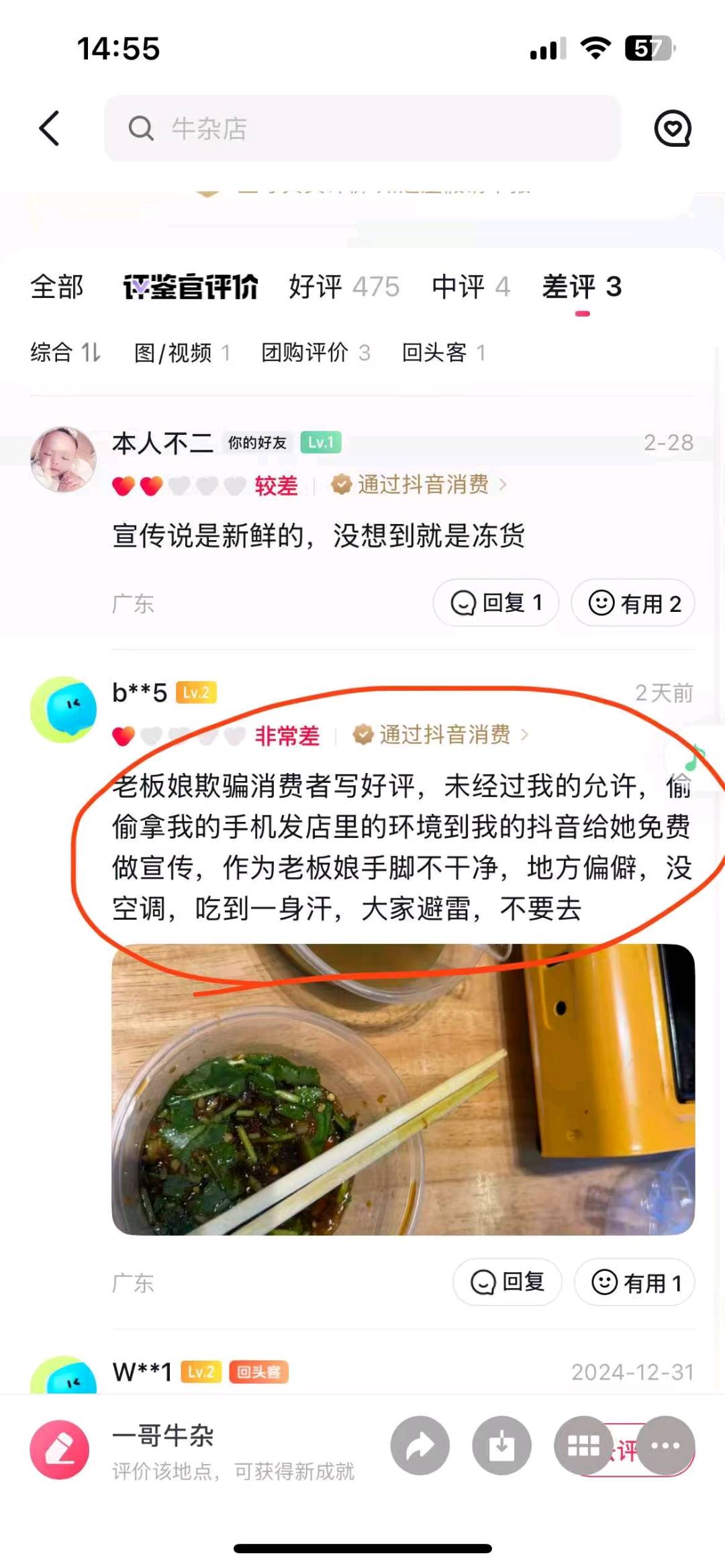Switch to the 全部 reviews tab
725x1568 pixels.
point(57,287)
